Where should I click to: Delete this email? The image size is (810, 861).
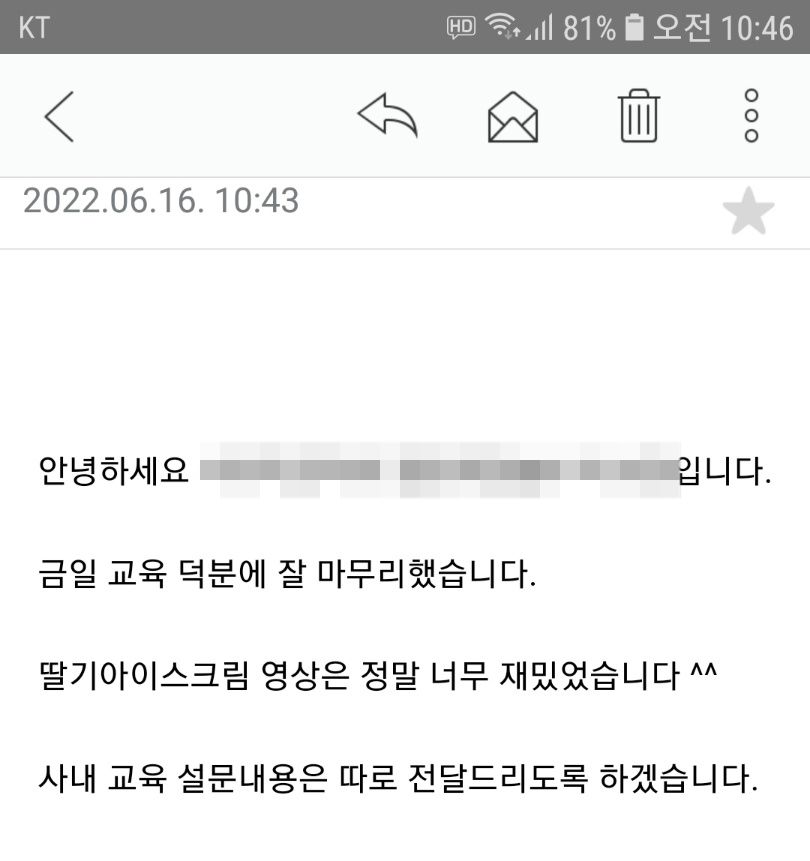(639, 117)
